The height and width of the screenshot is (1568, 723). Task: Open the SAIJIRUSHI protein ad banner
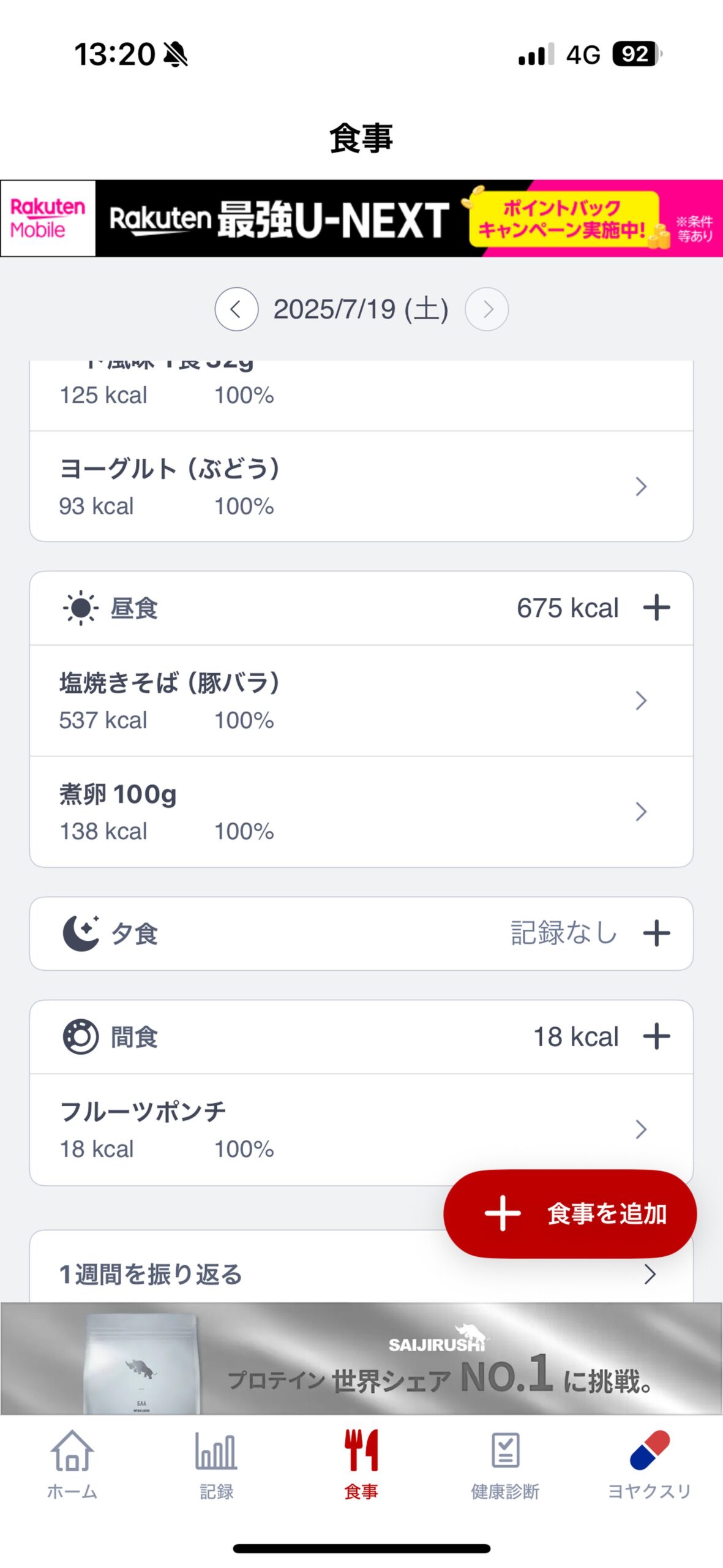pos(361,1358)
